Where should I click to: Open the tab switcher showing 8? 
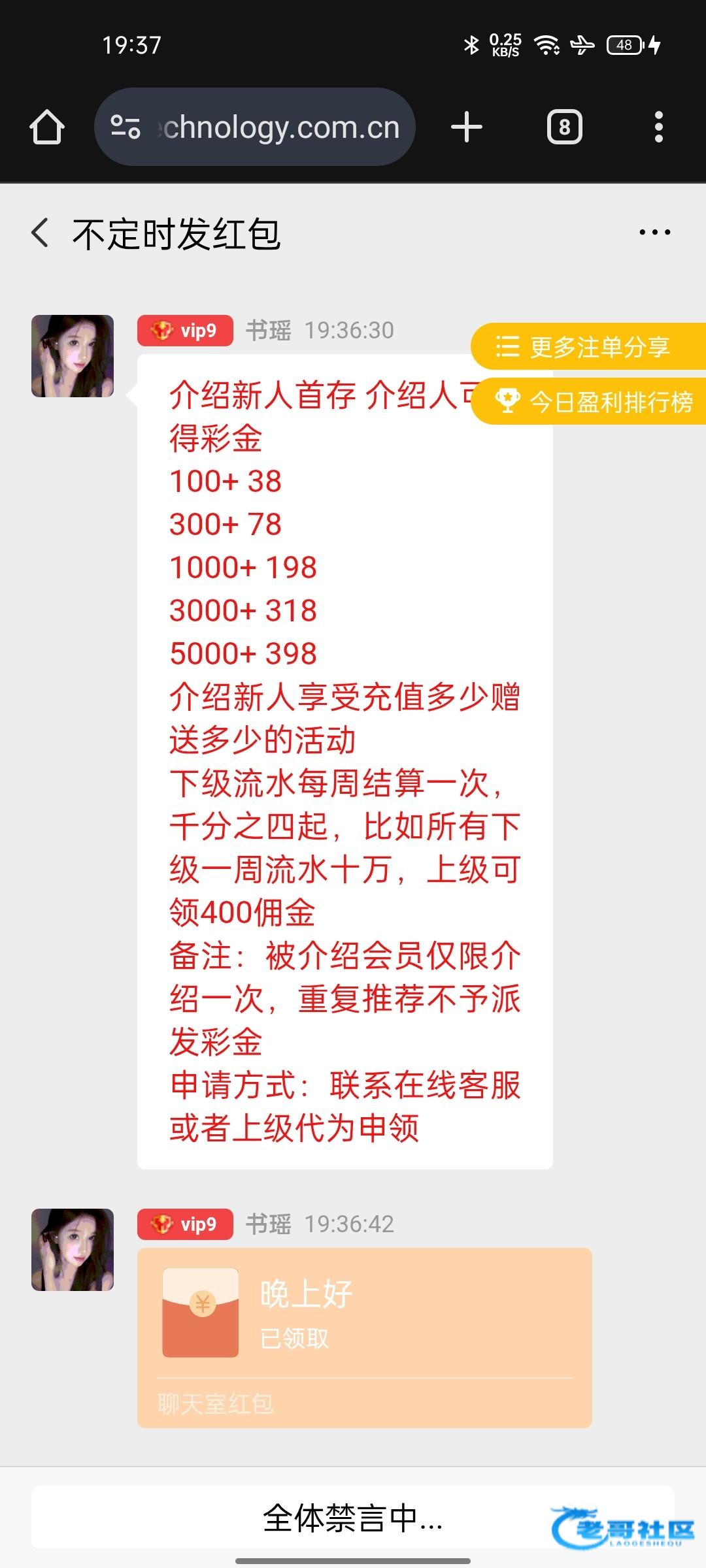[x=564, y=127]
